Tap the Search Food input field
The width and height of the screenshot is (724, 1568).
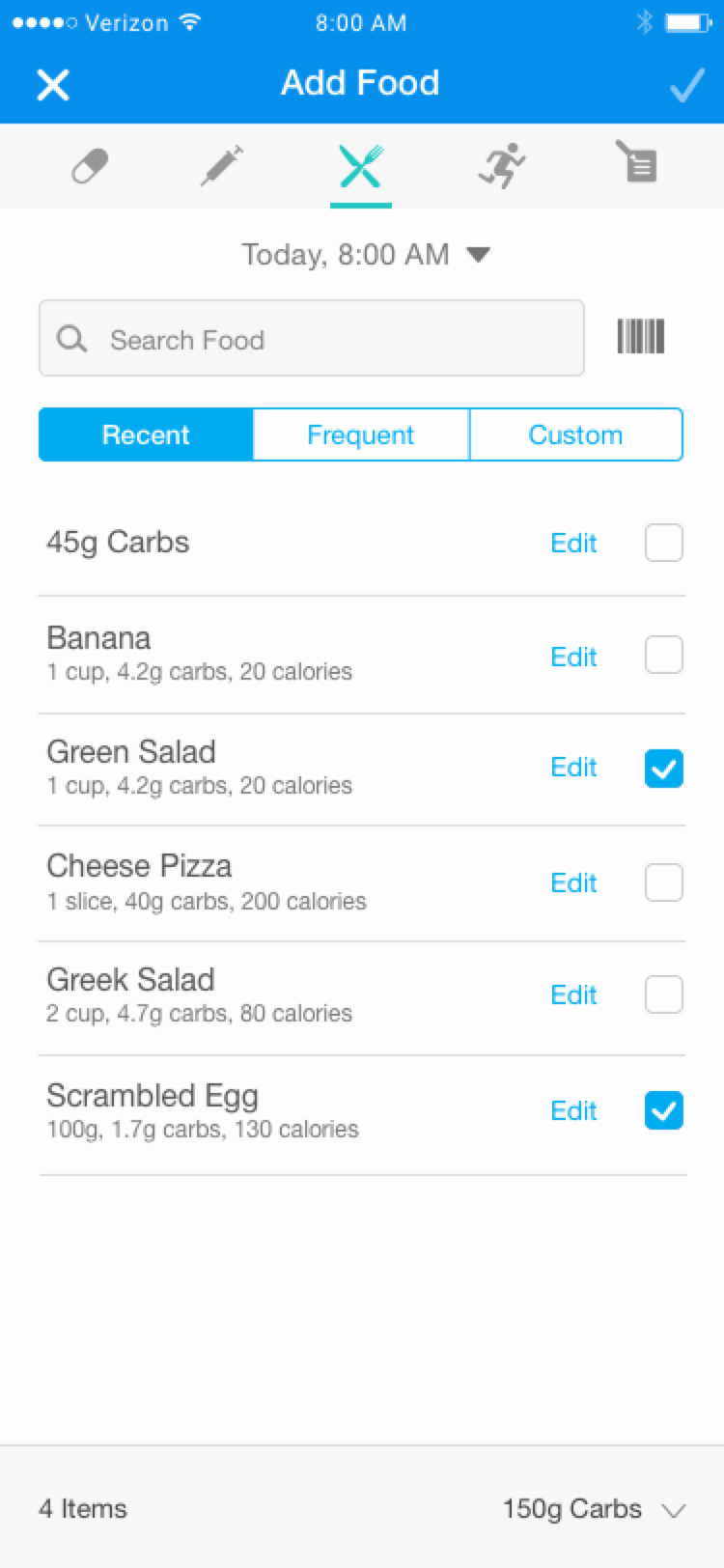[311, 339]
